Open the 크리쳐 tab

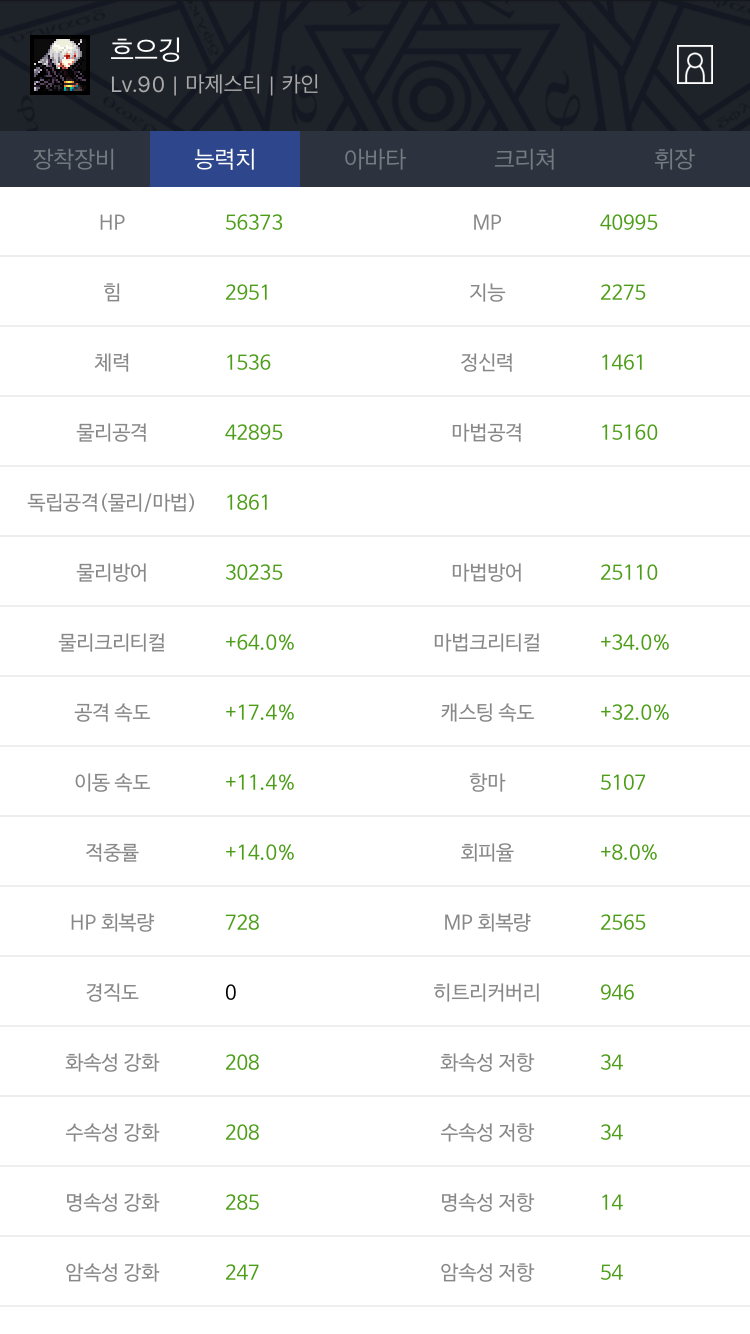pyautogui.click(x=525, y=159)
